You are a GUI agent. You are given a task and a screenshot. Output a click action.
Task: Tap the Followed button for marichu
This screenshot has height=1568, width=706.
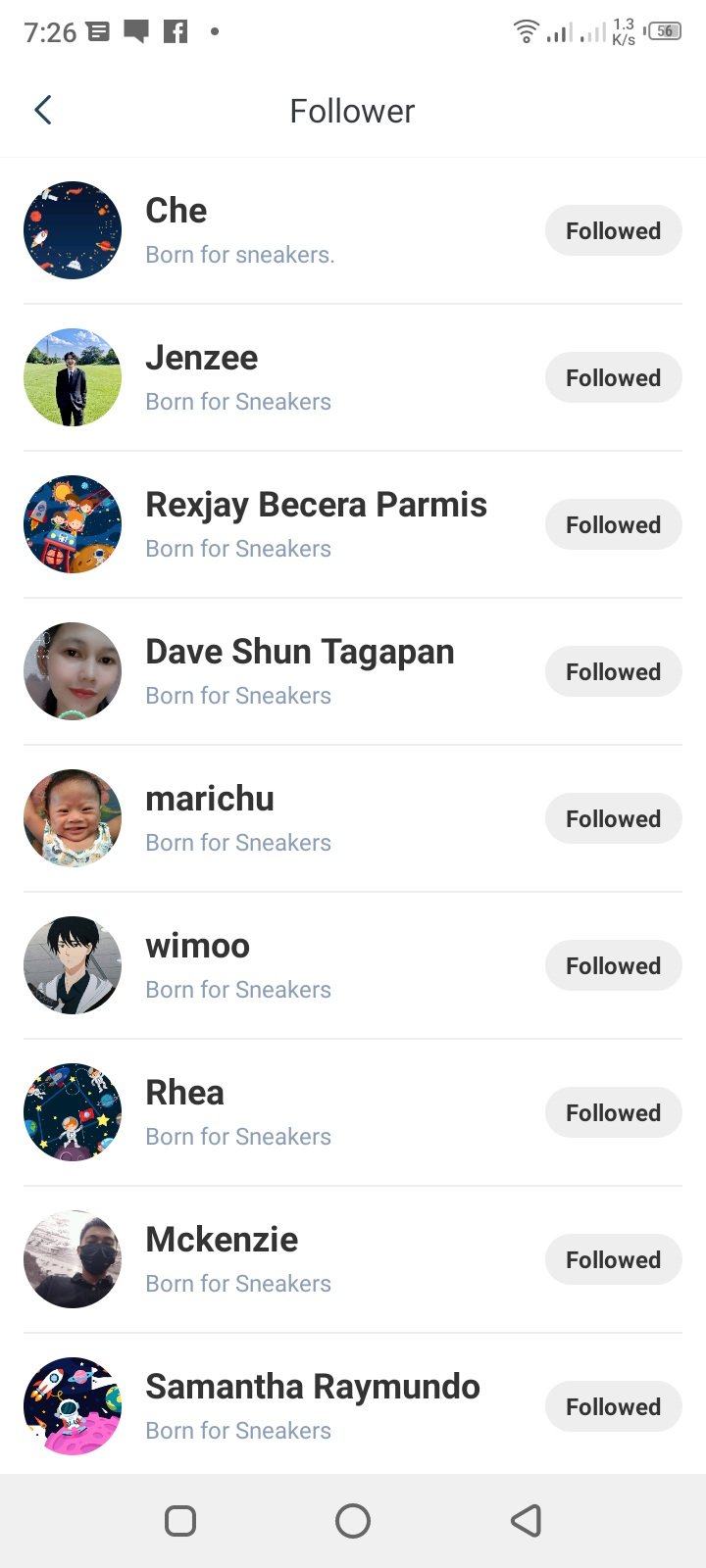(x=613, y=819)
